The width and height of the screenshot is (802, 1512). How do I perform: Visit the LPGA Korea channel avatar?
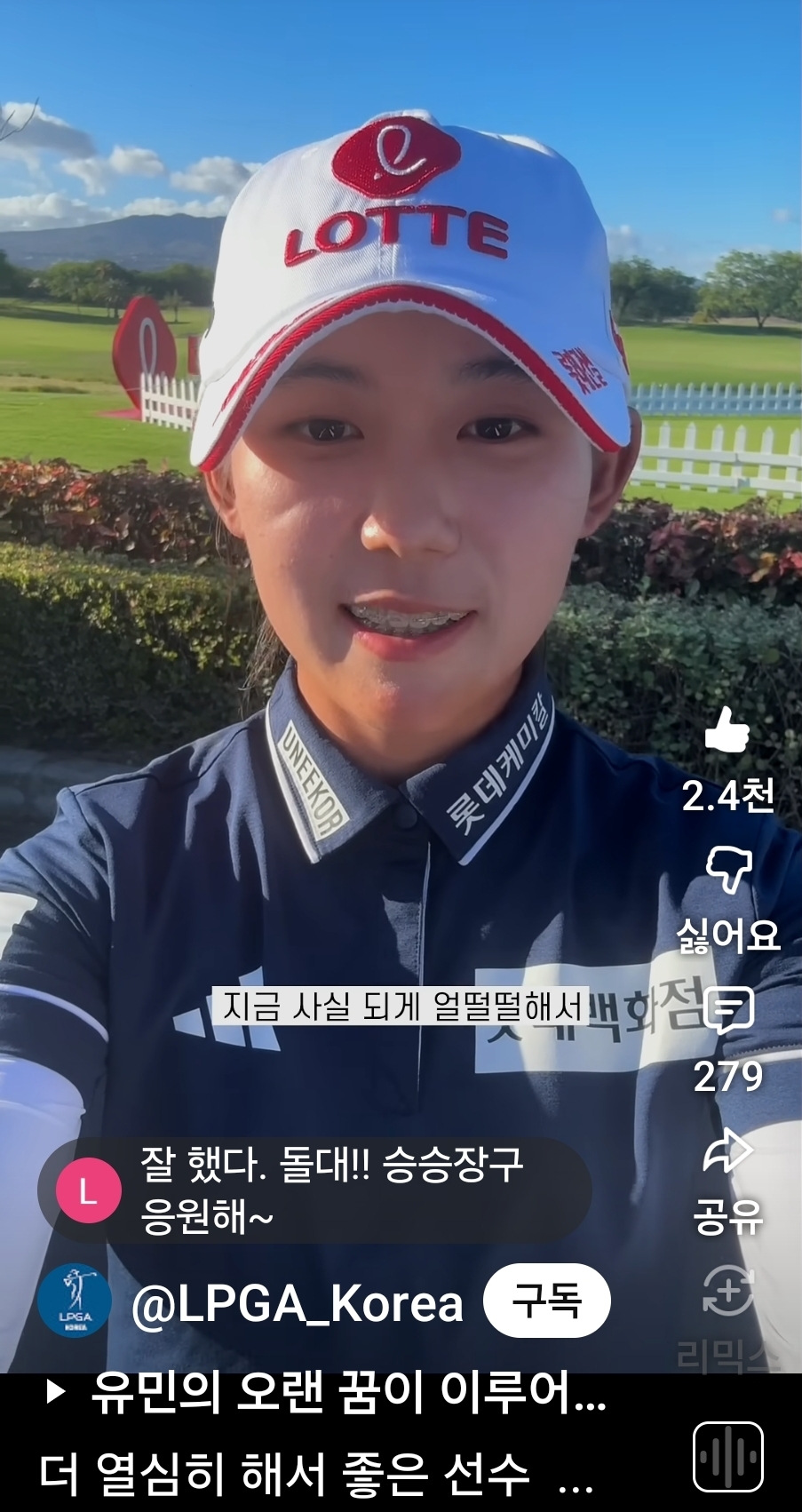75,1301
